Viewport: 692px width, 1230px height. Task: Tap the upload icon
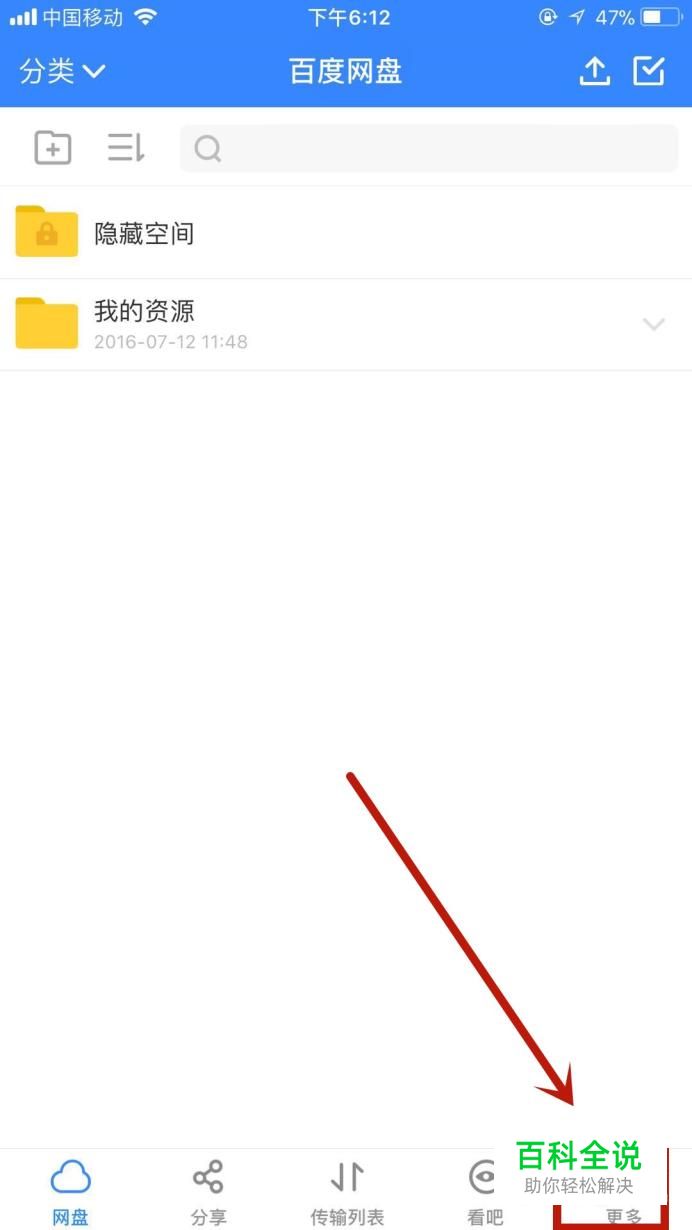click(x=595, y=72)
